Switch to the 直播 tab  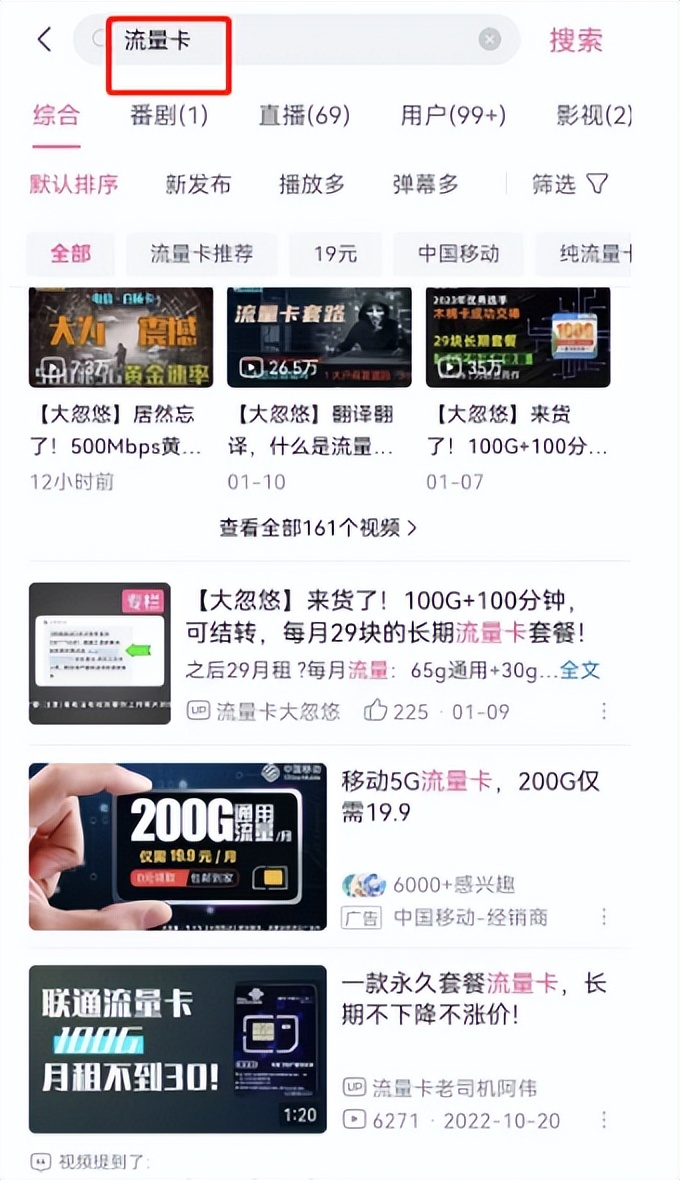pyautogui.click(x=304, y=115)
